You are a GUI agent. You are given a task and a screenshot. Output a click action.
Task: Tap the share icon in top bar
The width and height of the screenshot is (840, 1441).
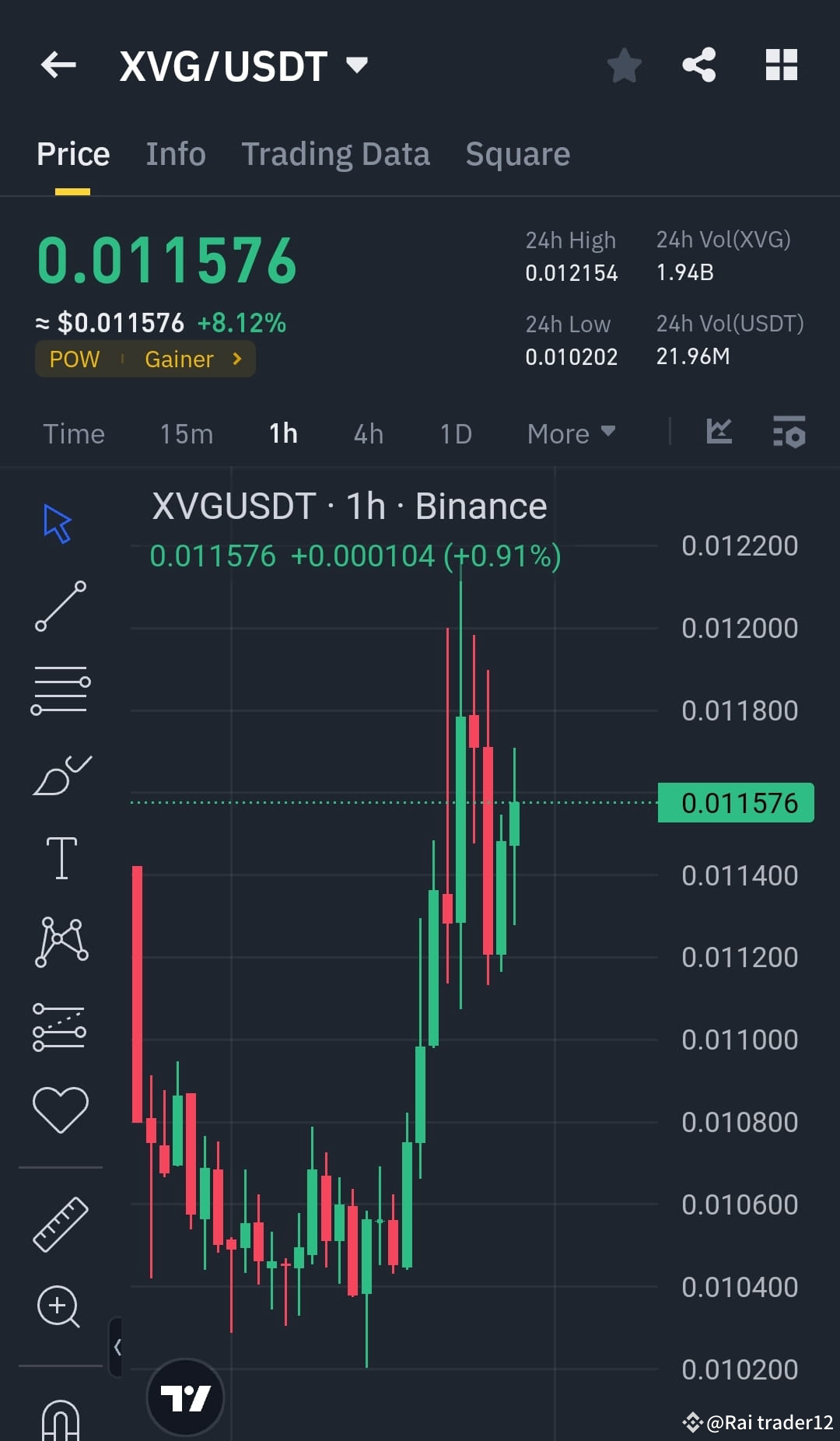698,65
